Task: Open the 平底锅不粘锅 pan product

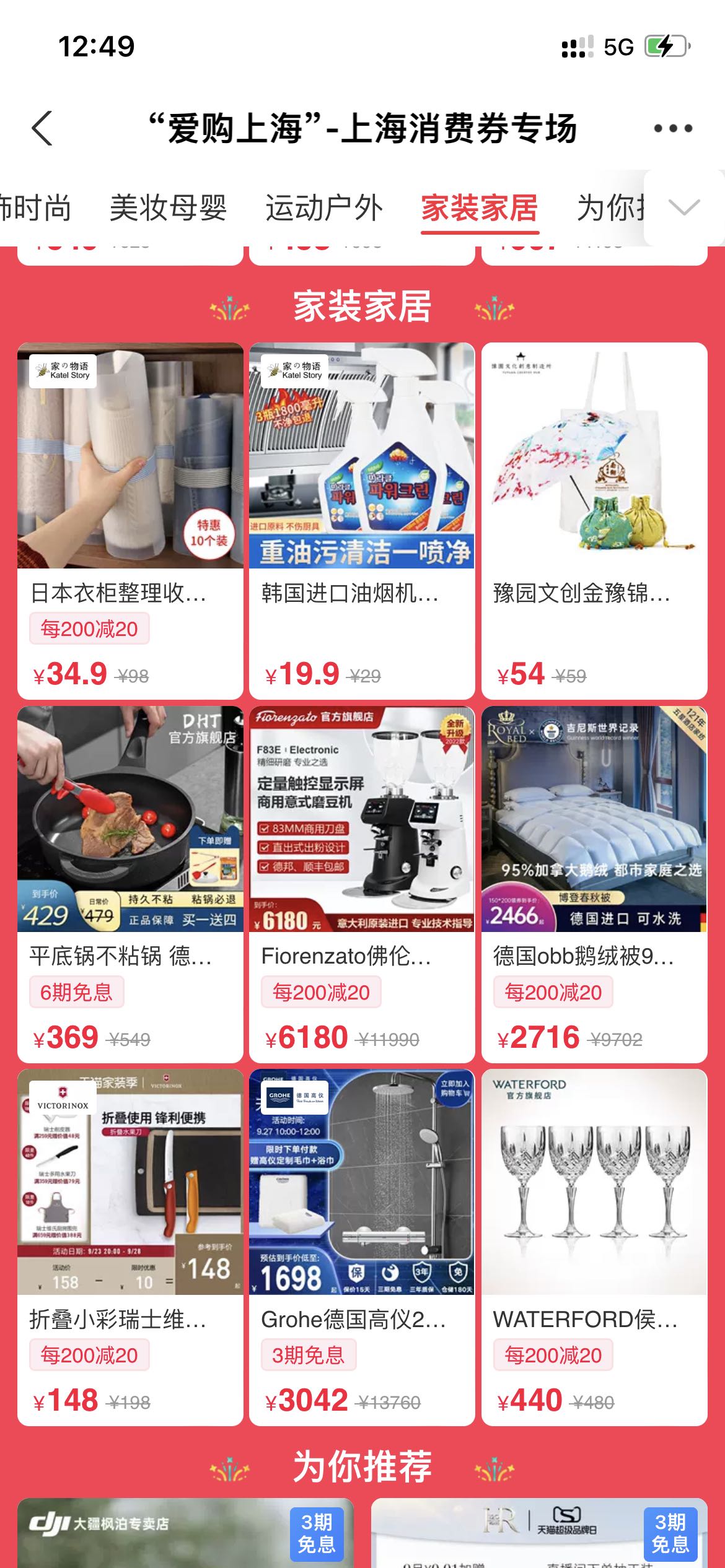Action: tap(130, 884)
